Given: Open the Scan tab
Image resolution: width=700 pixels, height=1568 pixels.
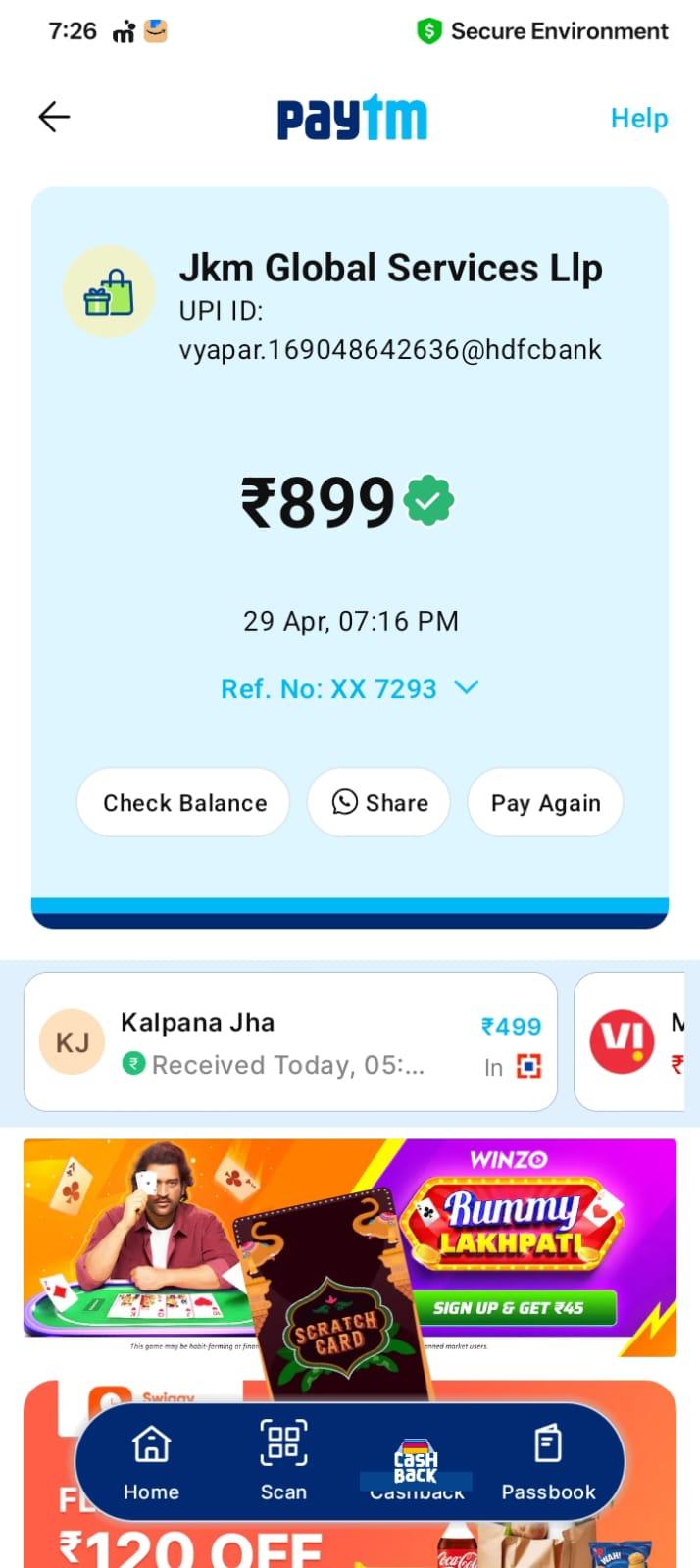Looking at the screenshot, I should (x=283, y=1463).
